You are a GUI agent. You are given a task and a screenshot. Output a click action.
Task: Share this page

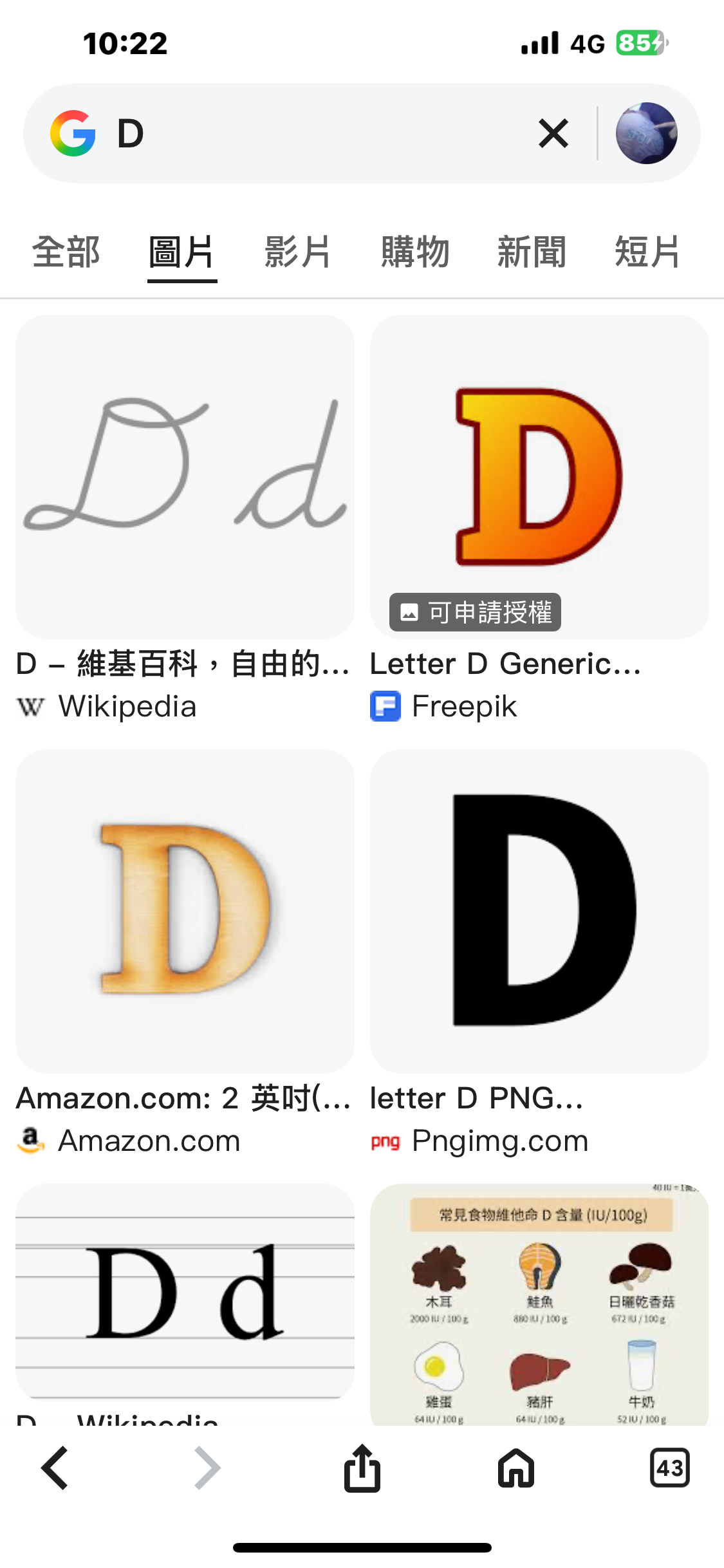[x=362, y=1468]
